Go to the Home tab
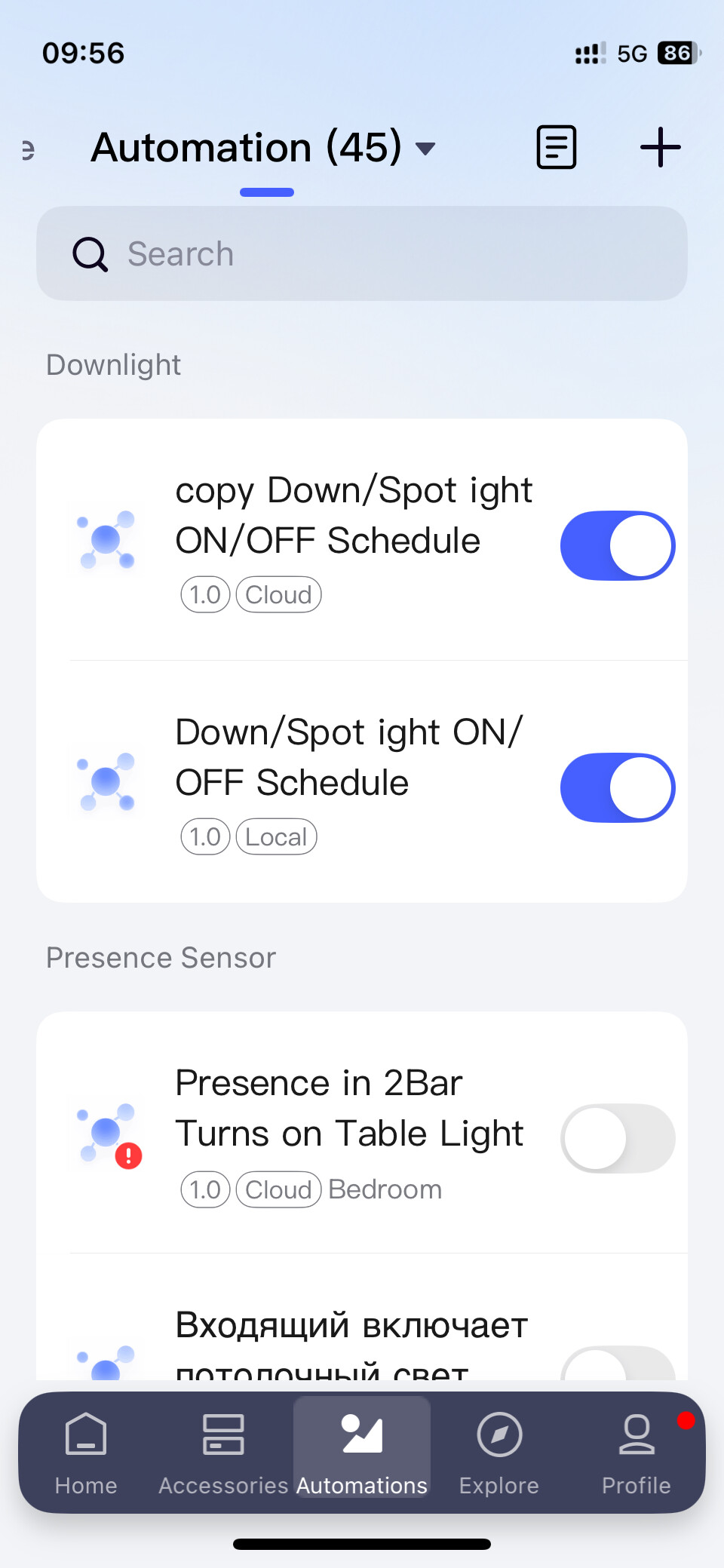The height and width of the screenshot is (1568, 724). click(86, 1453)
